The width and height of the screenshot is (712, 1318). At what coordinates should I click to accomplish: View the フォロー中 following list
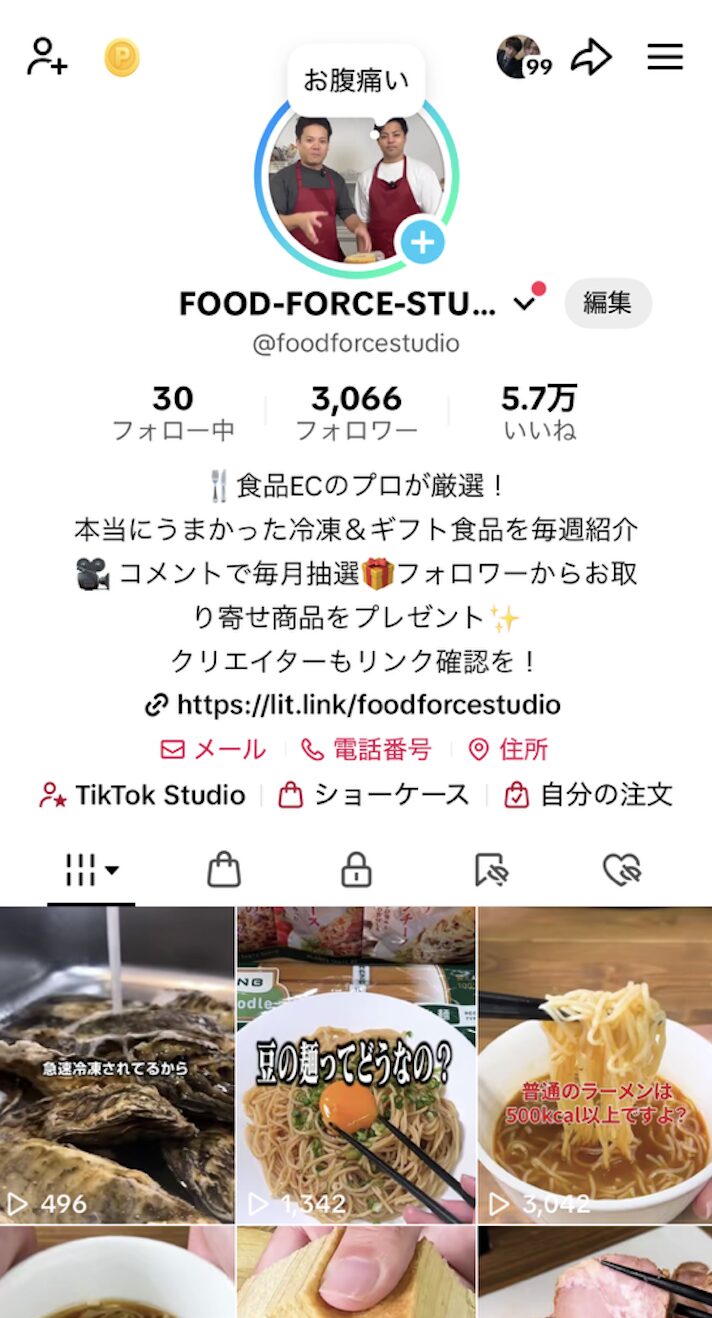pyautogui.click(x=173, y=413)
